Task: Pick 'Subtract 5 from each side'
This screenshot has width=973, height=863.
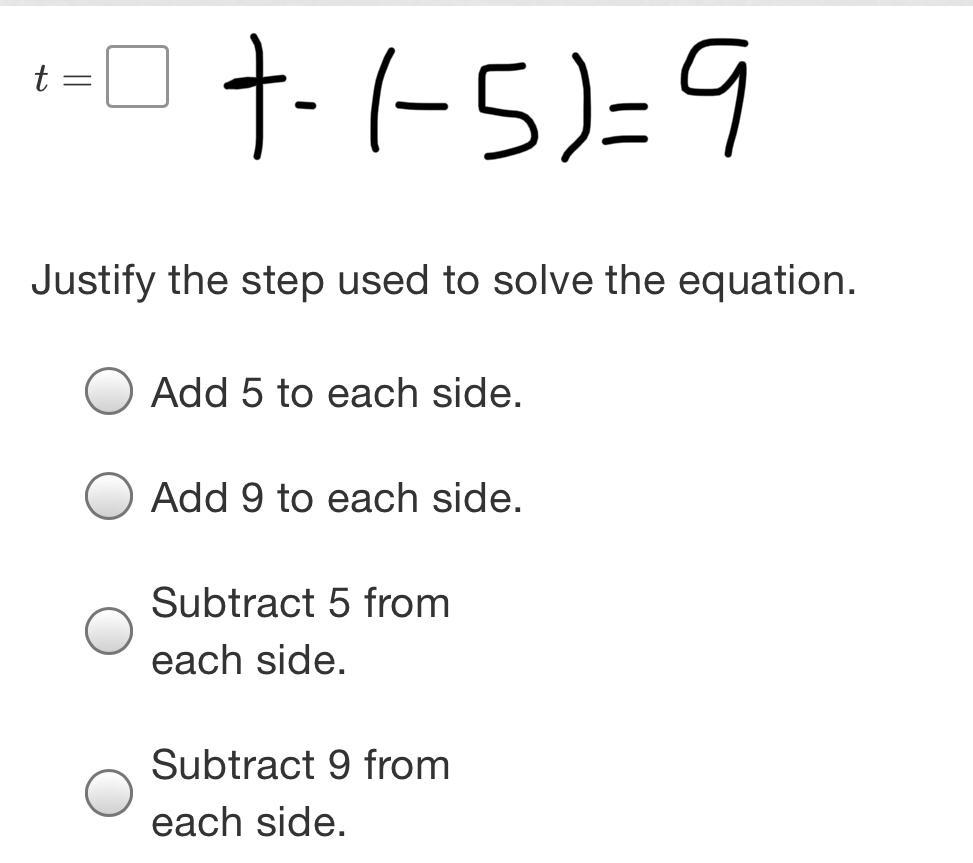Action: tap(109, 631)
